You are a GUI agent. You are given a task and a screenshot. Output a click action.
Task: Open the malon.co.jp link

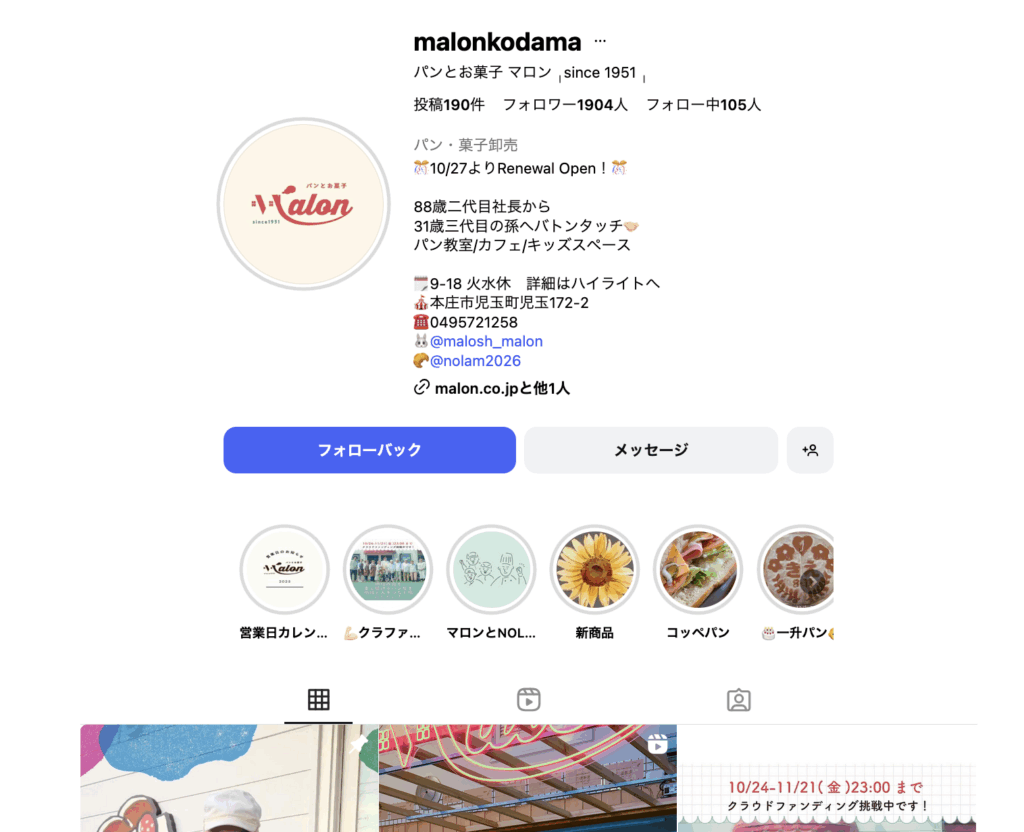(x=501, y=388)
